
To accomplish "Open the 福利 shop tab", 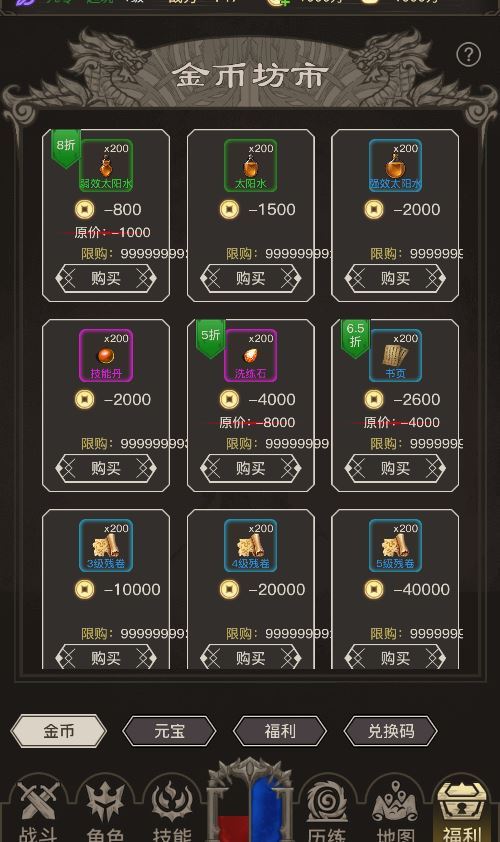I will click(280, 731).
